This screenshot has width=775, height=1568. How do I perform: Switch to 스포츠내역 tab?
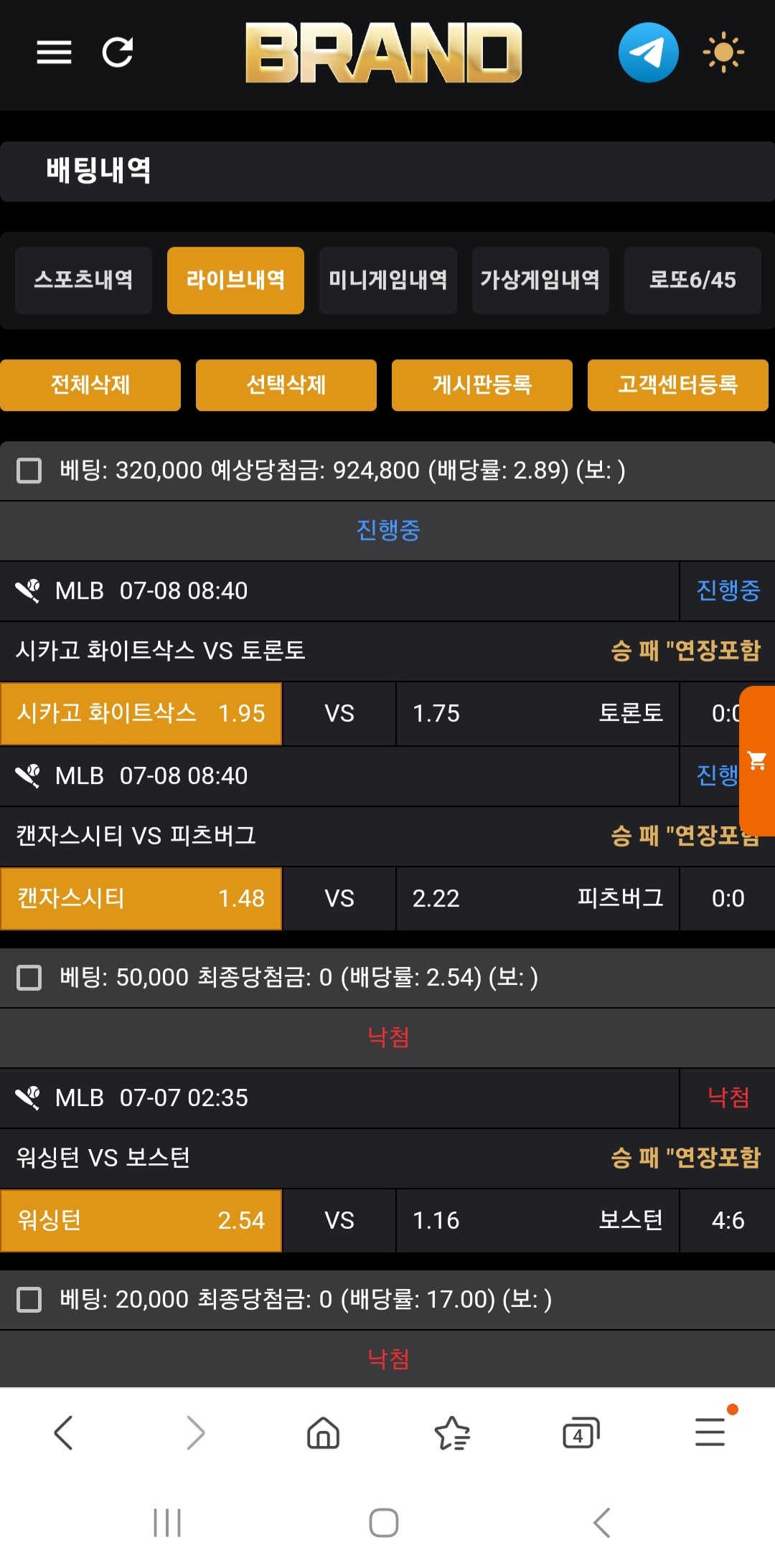[x=83, y=280]
